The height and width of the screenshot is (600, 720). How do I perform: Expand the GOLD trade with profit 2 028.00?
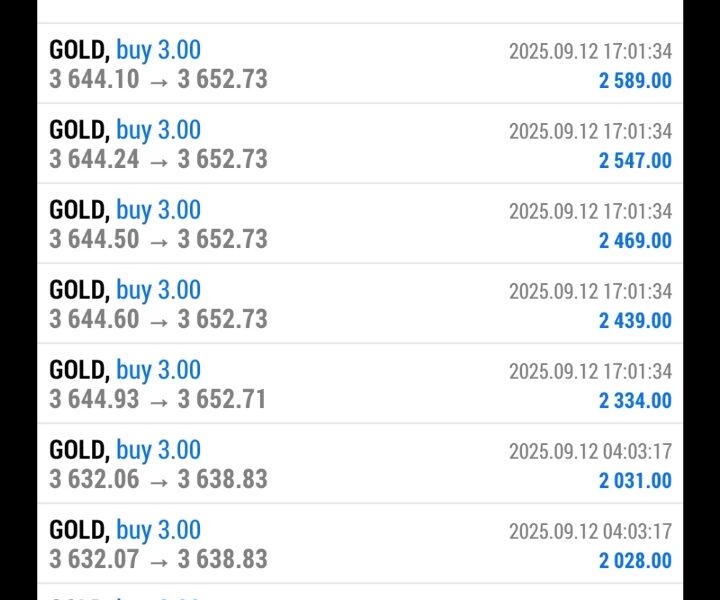(x=360, y=544)
